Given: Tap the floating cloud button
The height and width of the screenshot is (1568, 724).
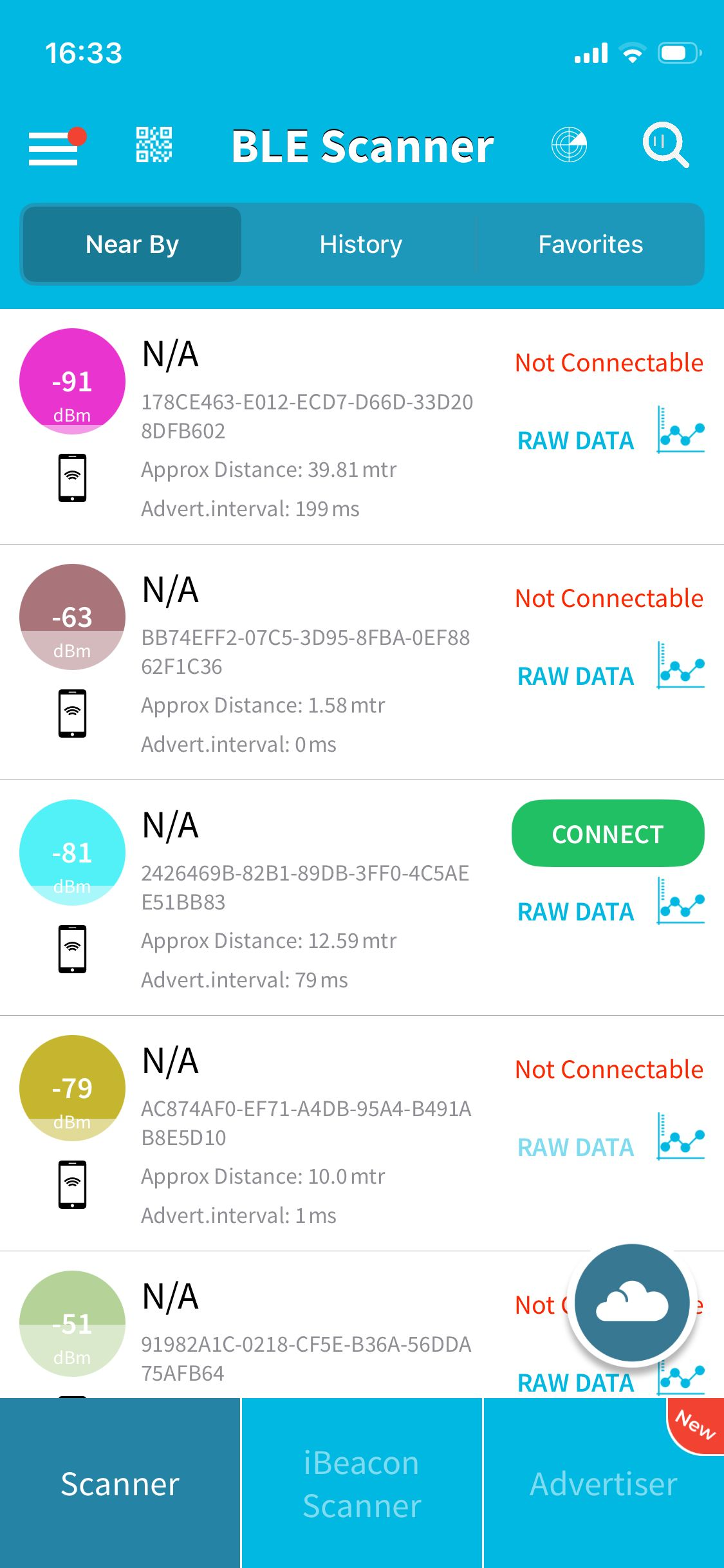Looking at the screenshot, I should 632,1305.
